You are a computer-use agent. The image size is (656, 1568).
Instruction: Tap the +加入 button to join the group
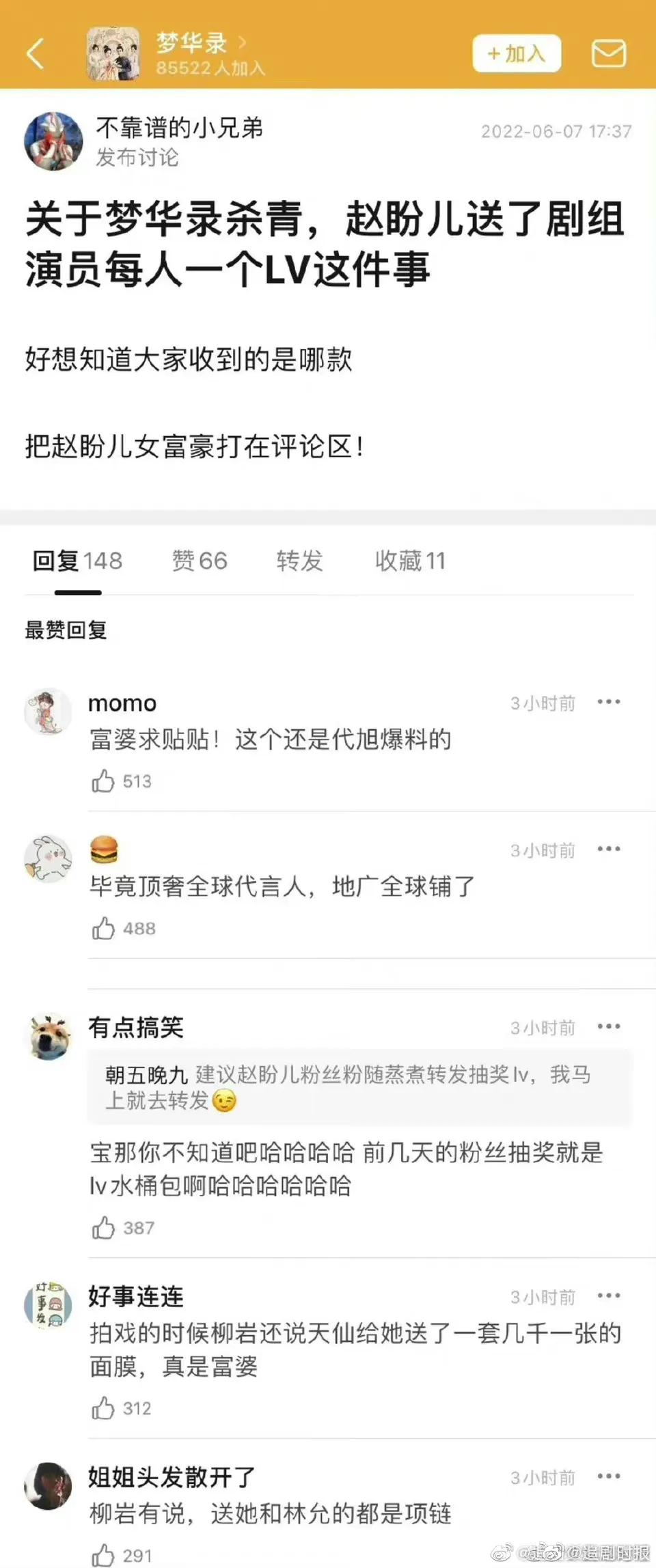click(516, 53)
